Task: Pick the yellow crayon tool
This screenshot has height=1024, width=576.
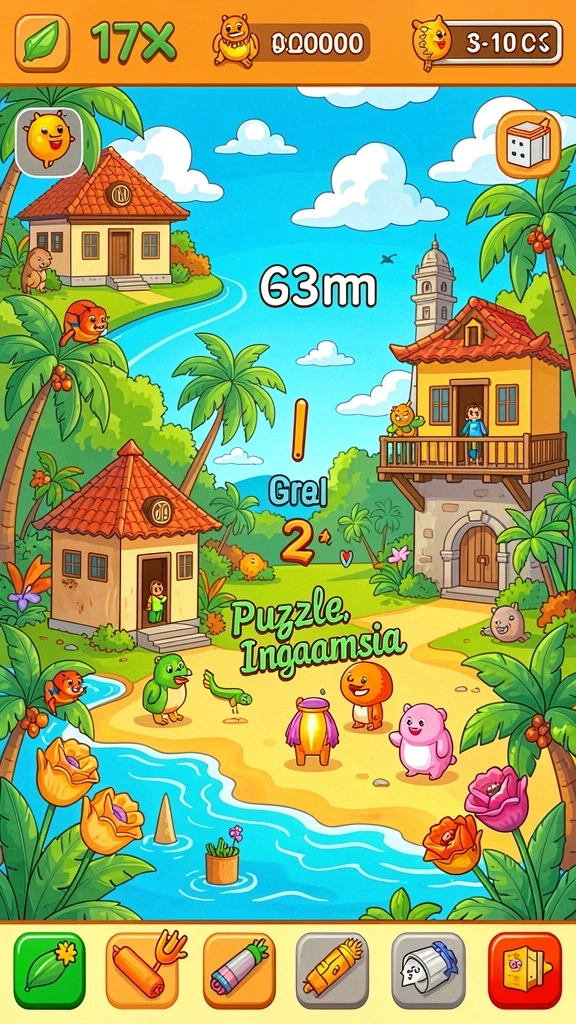Action: 332,970
